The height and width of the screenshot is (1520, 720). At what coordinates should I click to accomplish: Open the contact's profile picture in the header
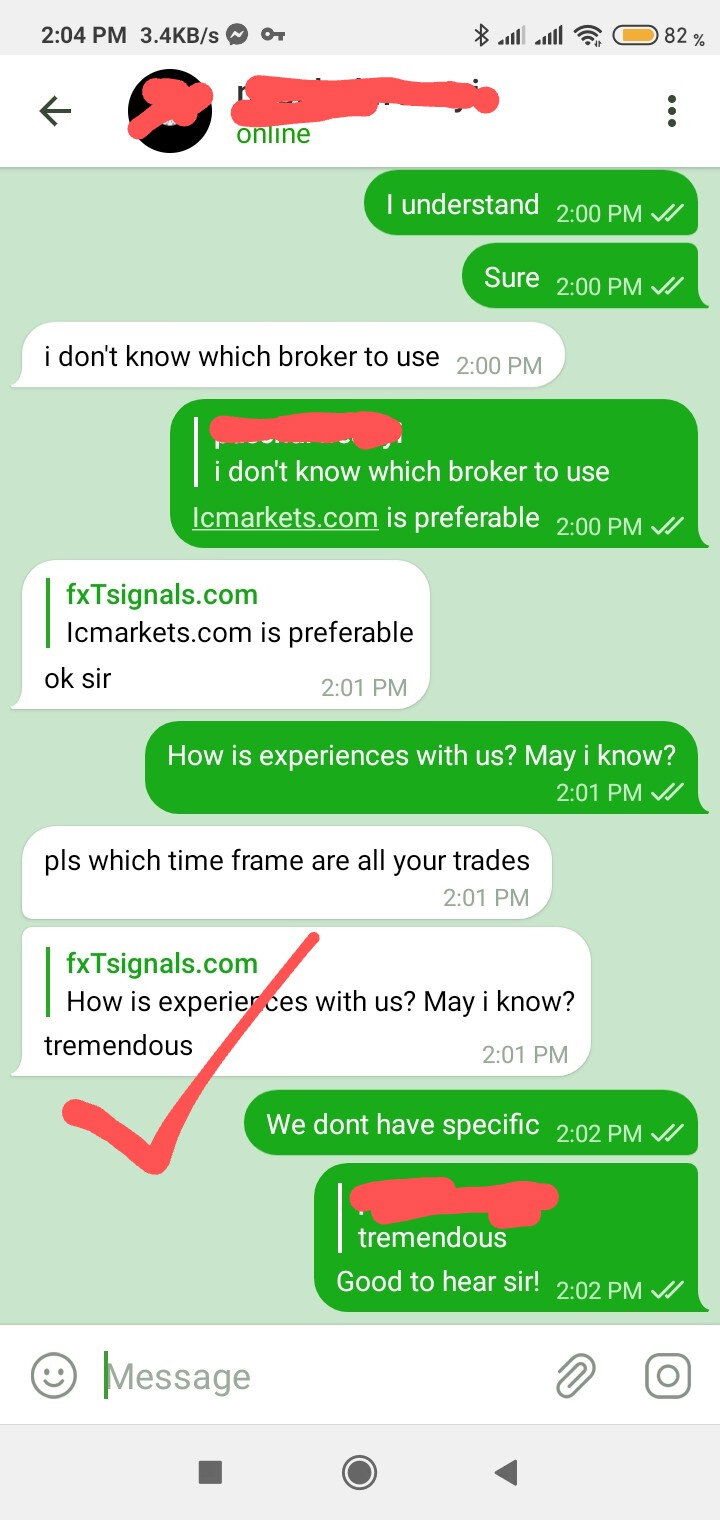point(170,111)
